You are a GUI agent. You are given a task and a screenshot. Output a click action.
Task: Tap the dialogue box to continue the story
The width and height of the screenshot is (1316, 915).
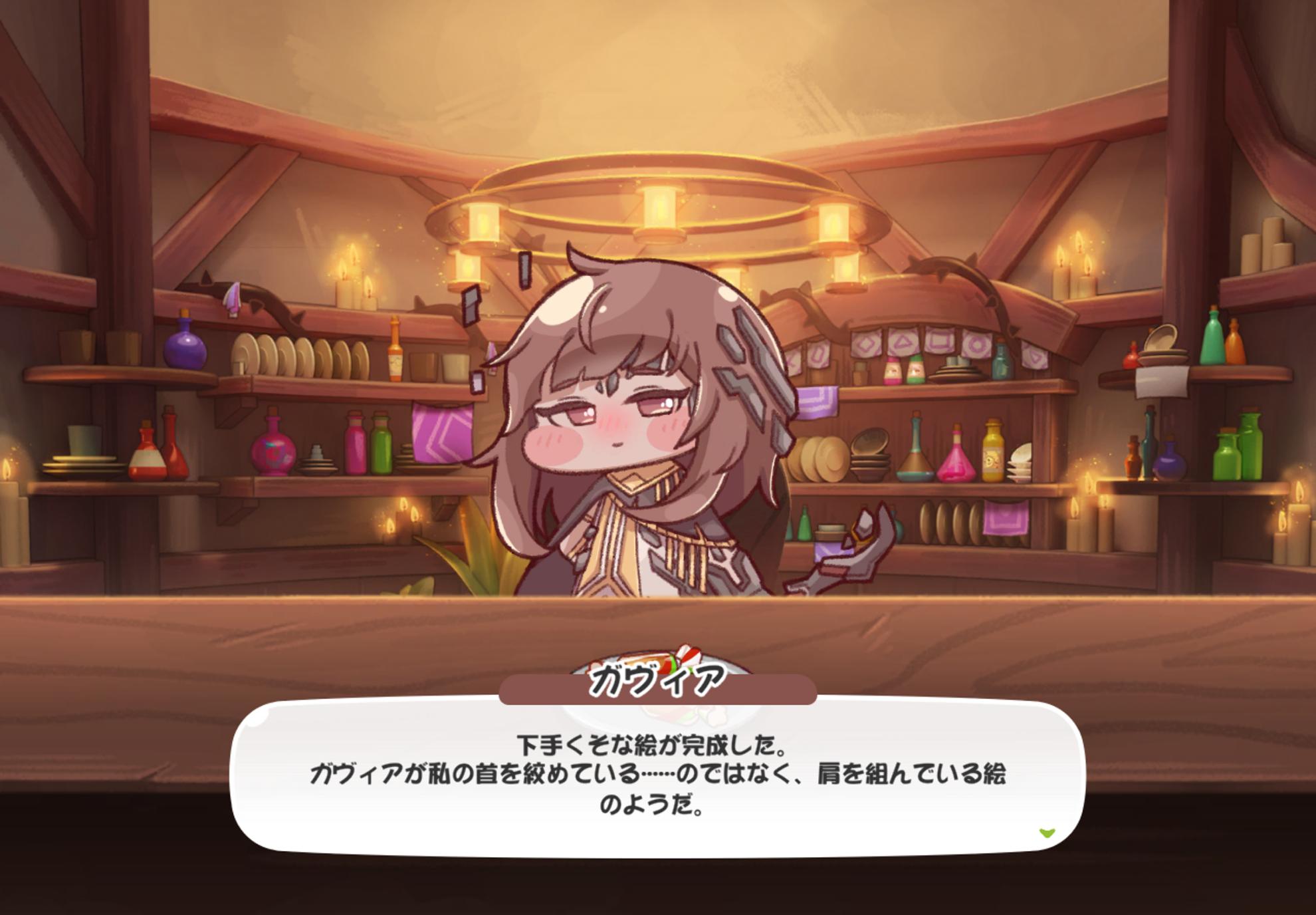click(x=657, y=775)
